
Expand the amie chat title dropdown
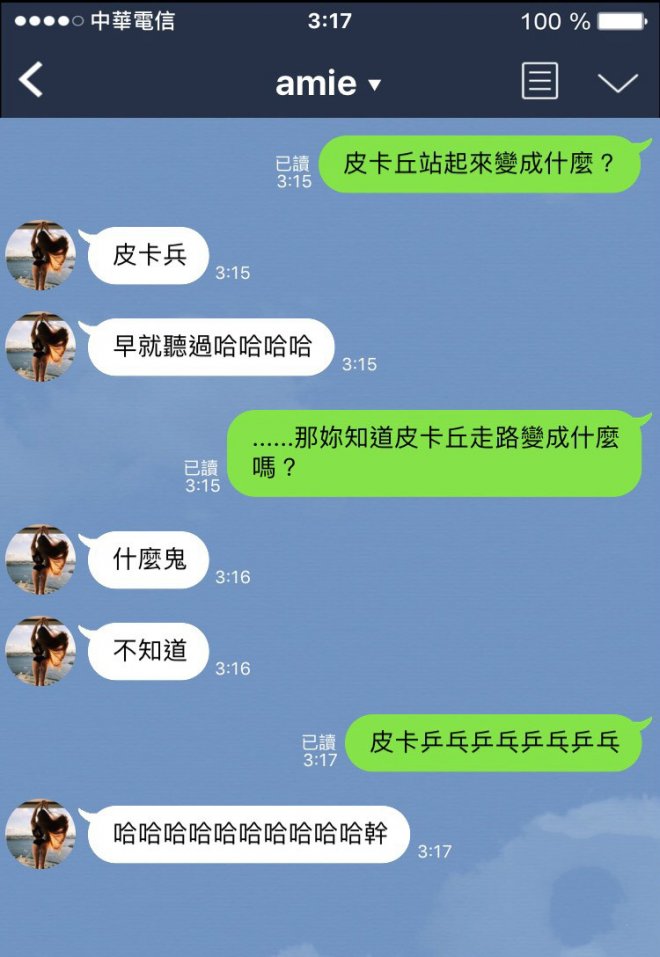pyautogui.click(x=374, y=85)
